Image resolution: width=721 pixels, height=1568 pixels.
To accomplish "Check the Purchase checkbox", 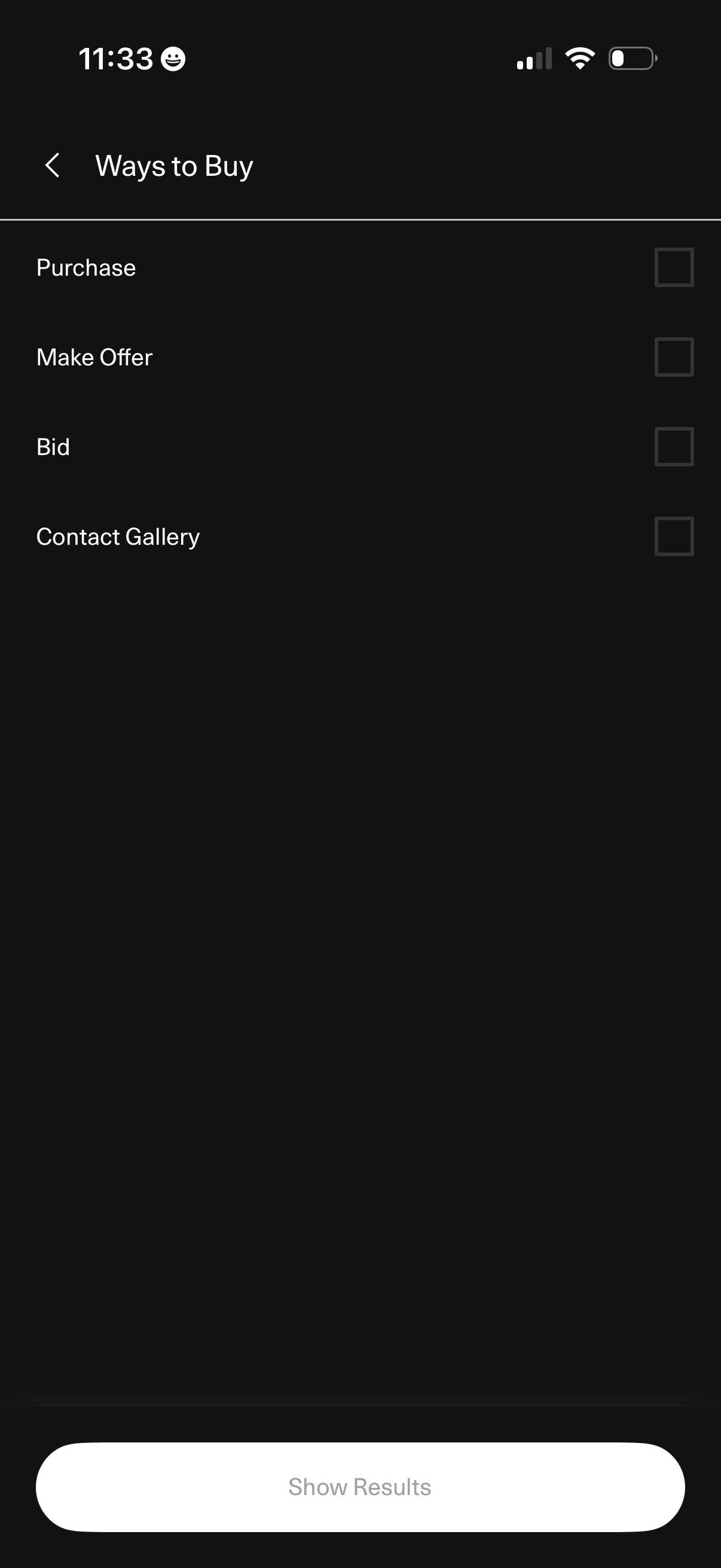I will click(674, 267).
